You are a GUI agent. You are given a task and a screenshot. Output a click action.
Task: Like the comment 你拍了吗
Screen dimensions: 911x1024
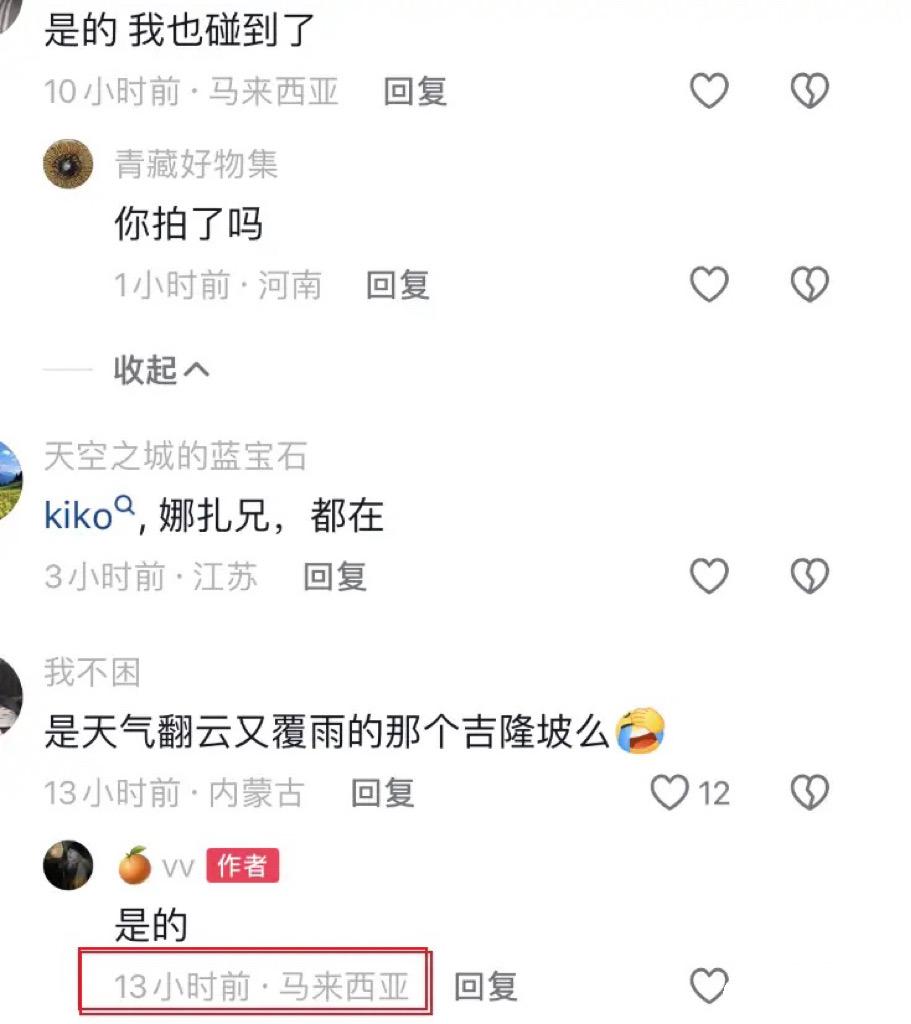point(709,285)
